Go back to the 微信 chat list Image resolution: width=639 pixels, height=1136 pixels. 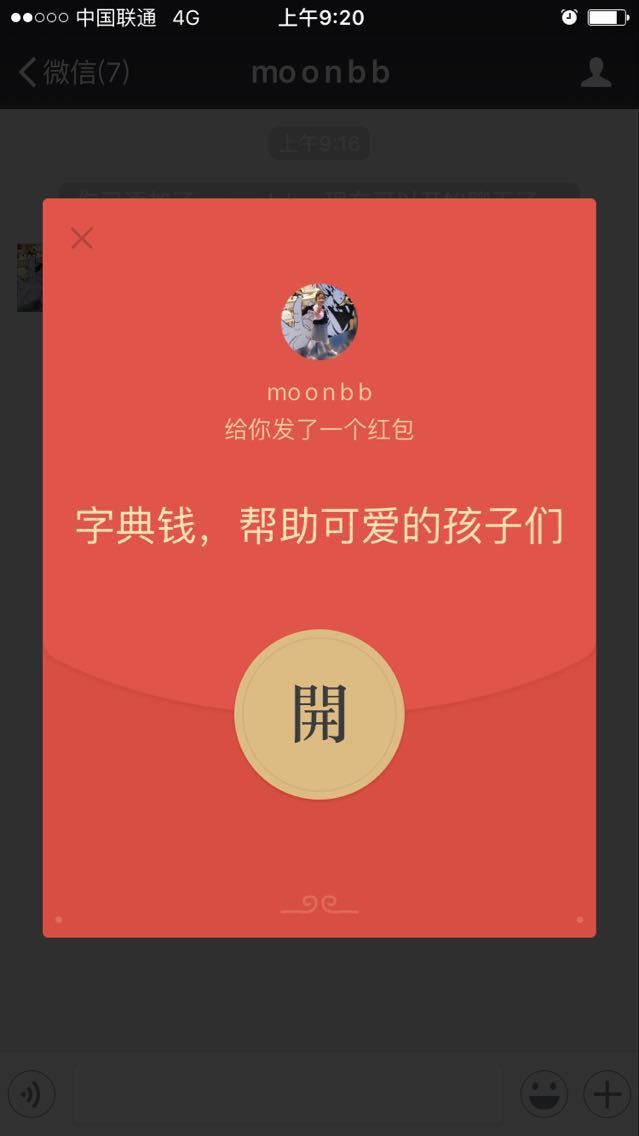point(74,72)
